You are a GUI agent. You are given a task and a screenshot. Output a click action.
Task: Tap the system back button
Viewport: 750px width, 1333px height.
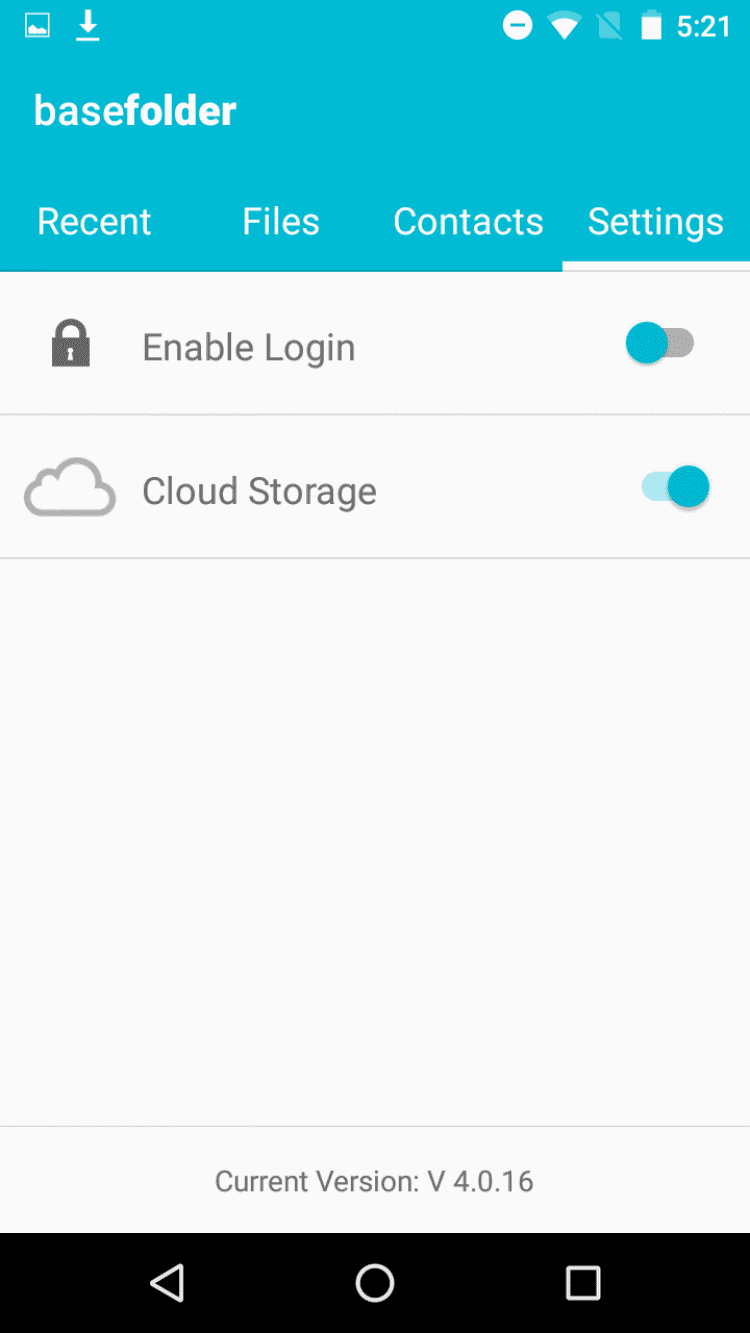167,1282
